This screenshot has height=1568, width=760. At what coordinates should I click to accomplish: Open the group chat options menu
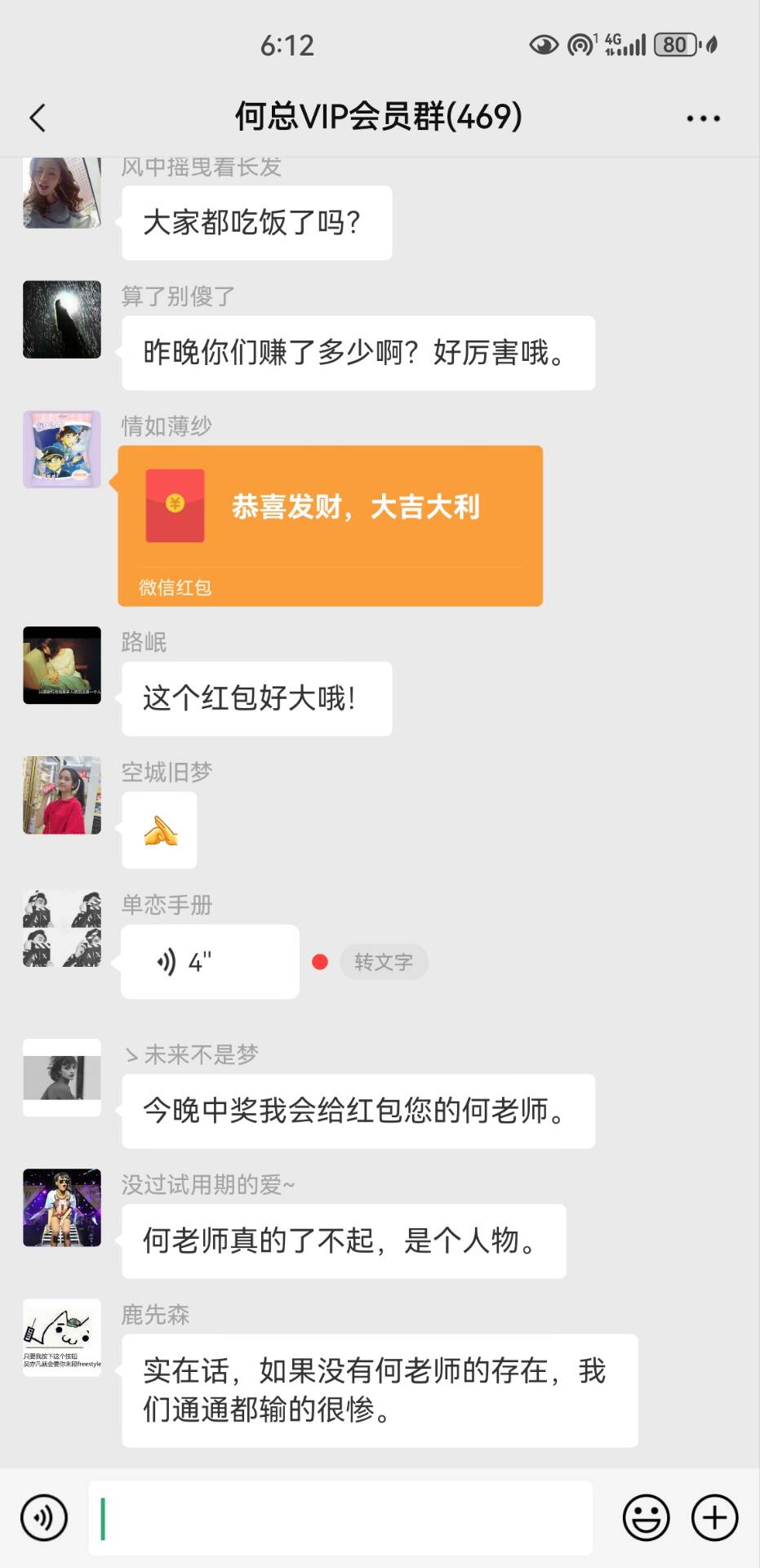coord(703,118)
